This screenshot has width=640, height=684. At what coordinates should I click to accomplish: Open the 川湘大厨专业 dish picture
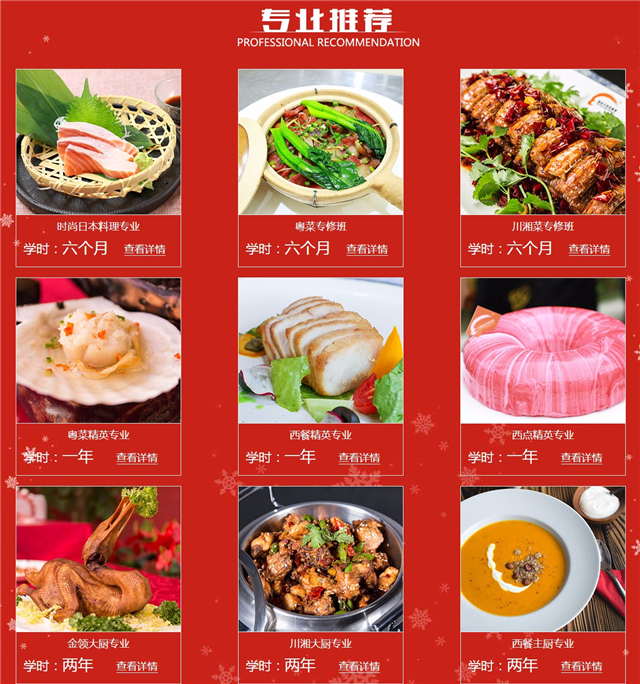coord(320,558)
